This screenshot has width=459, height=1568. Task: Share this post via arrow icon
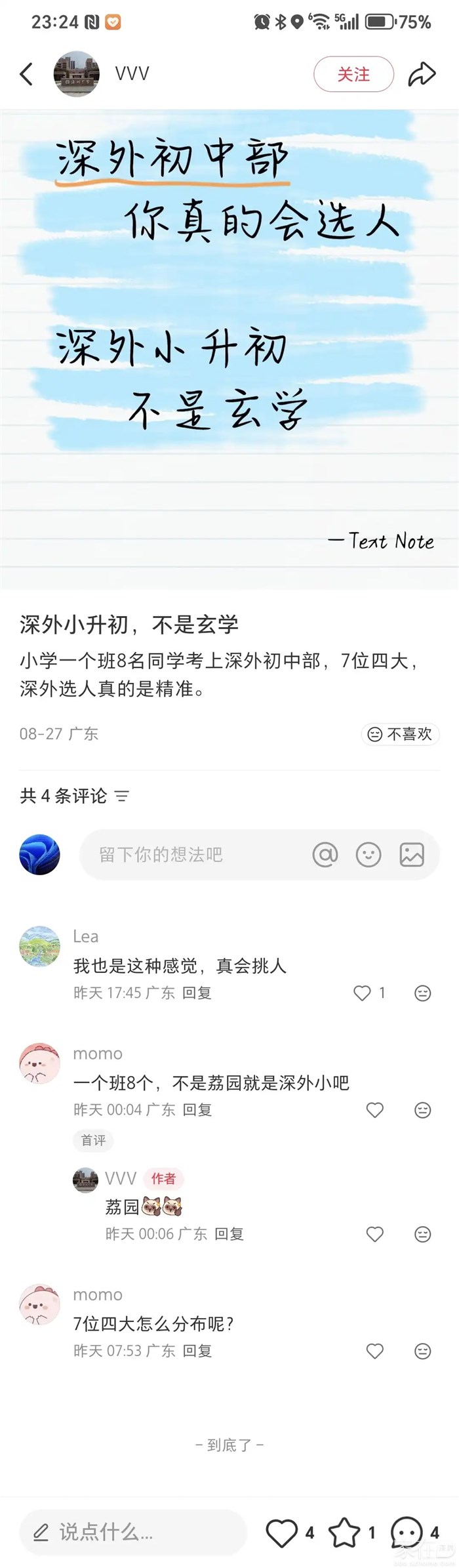422,74
